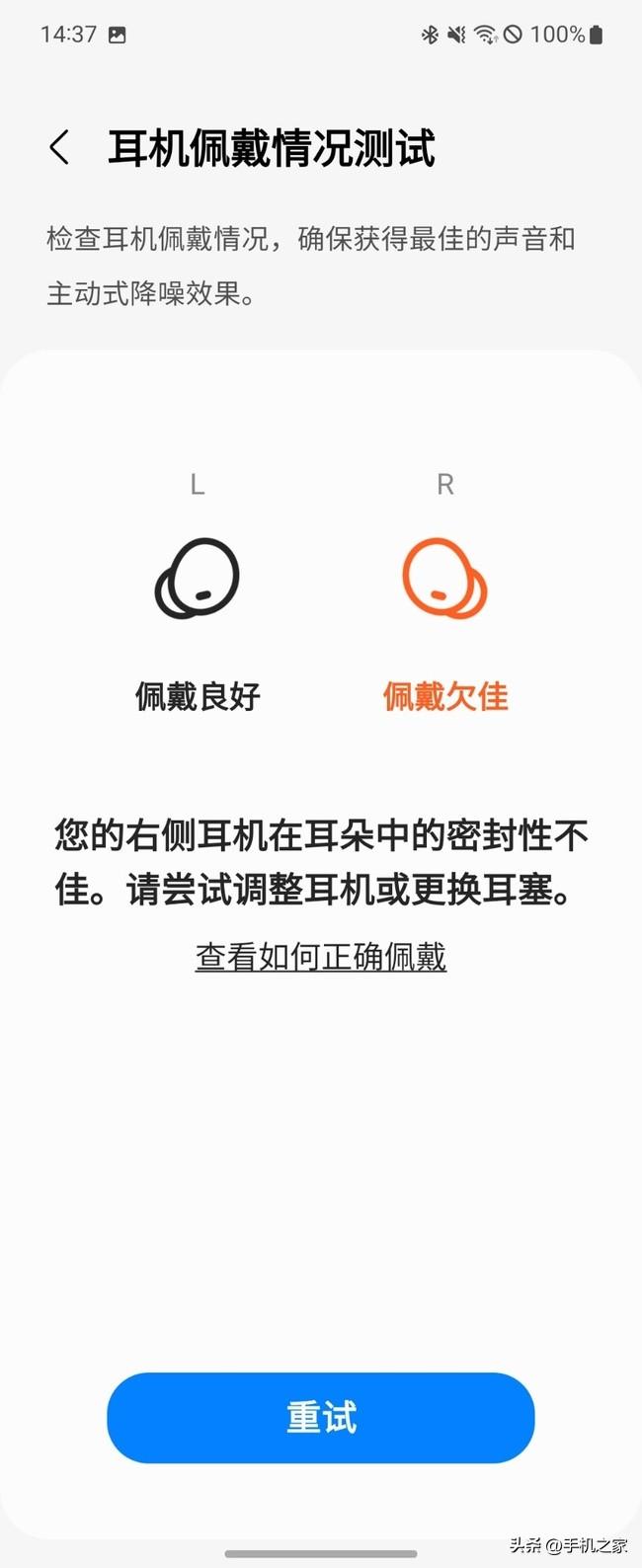642x1568 pixels.
Task: Go back from the earbud fit test
Action: pos(60,148)
